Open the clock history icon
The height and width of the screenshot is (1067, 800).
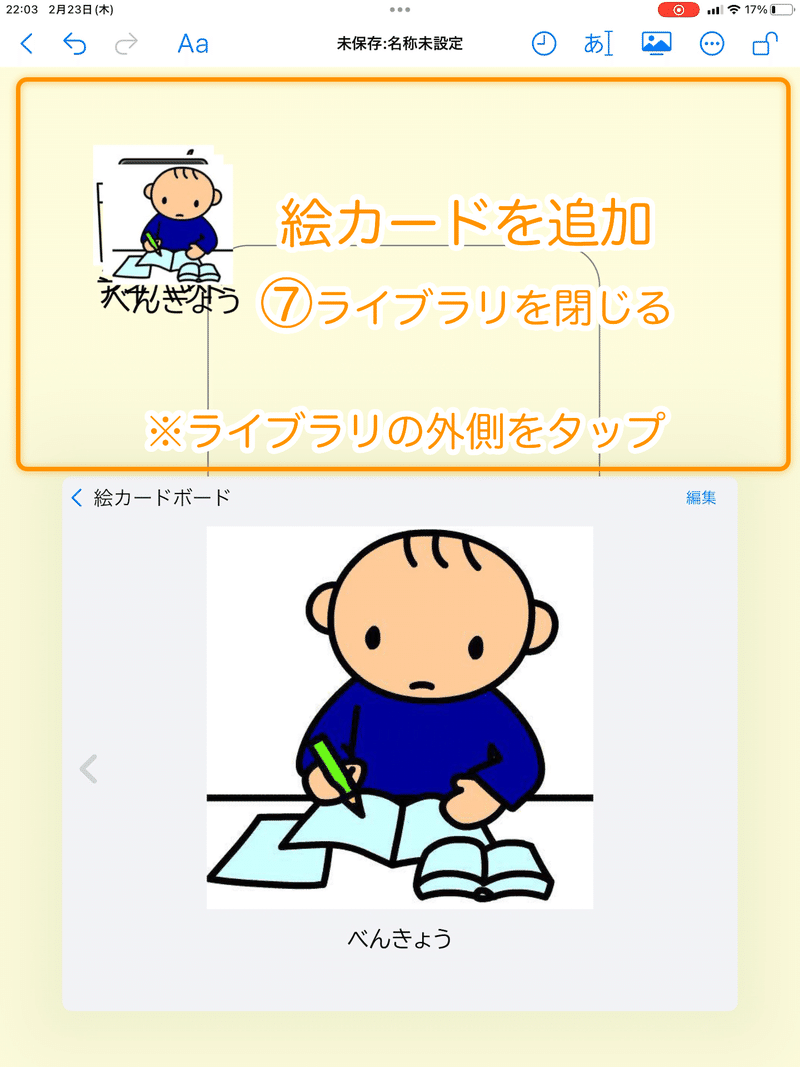point(543,44)
